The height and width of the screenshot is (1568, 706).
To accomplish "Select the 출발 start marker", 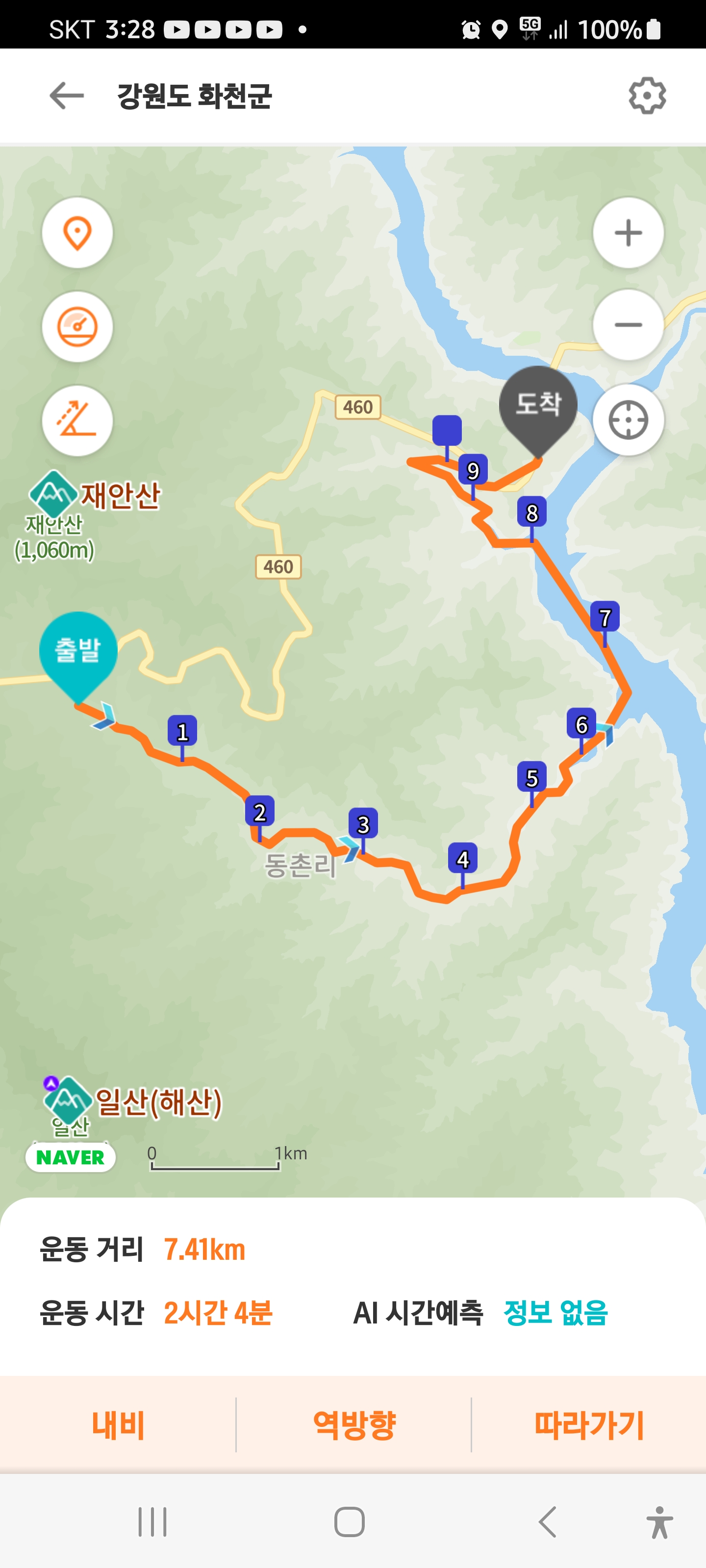I will click(78, 650).
